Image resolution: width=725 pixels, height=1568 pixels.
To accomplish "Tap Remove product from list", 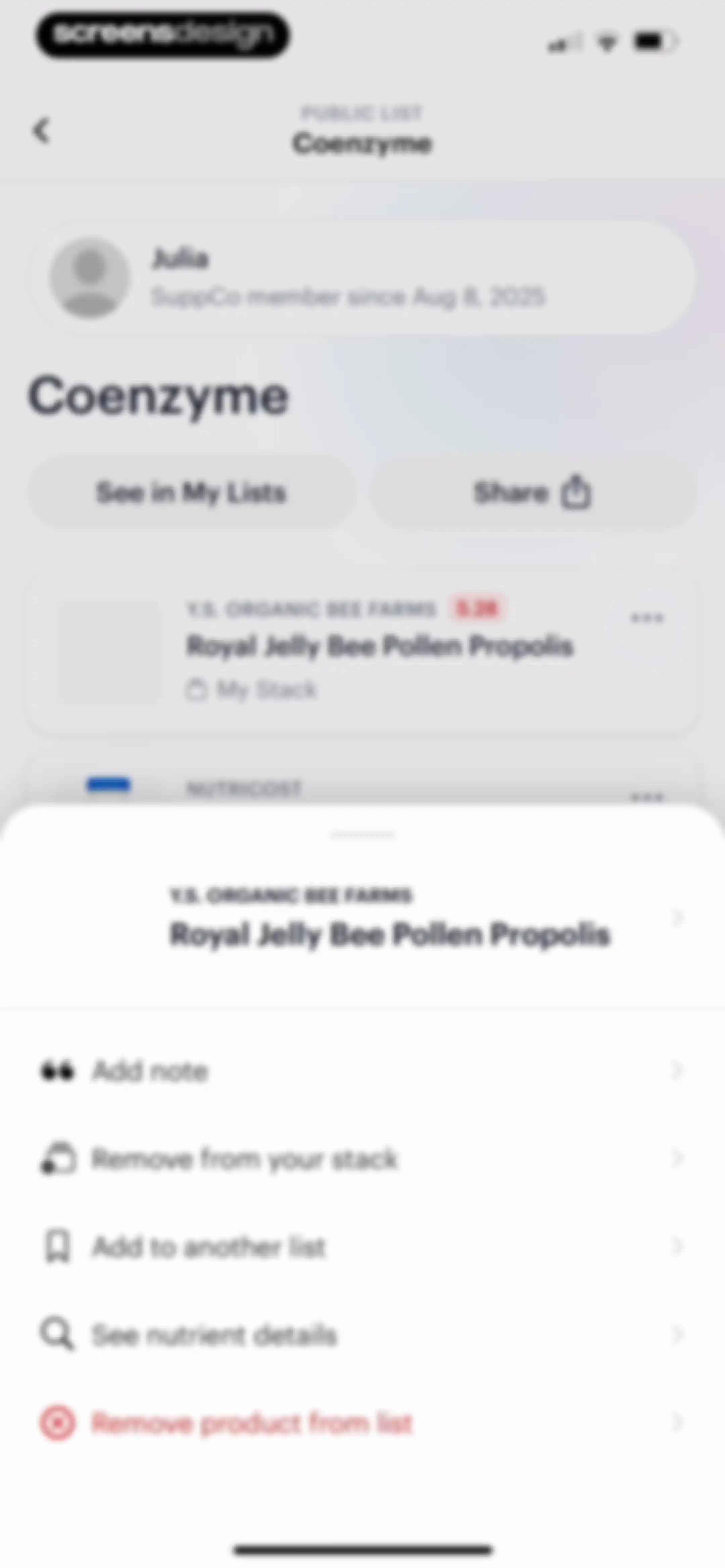I will point(362,1423).
